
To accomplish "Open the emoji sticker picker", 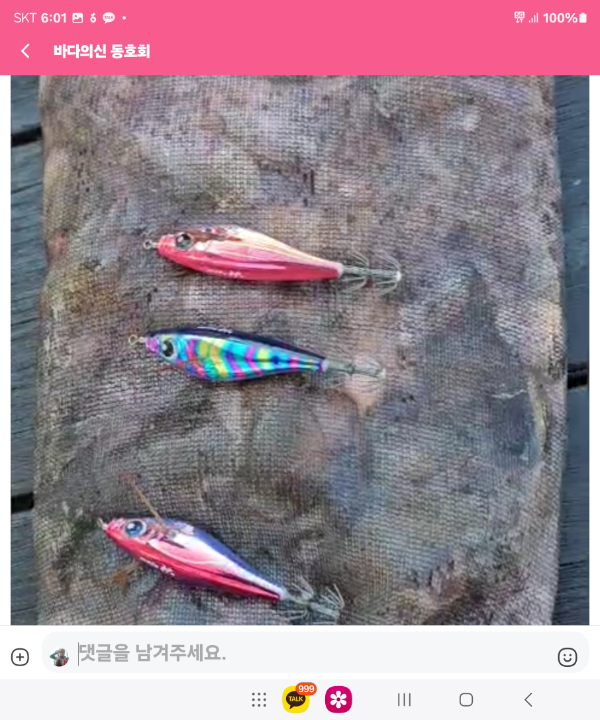I will pos(567,657).
